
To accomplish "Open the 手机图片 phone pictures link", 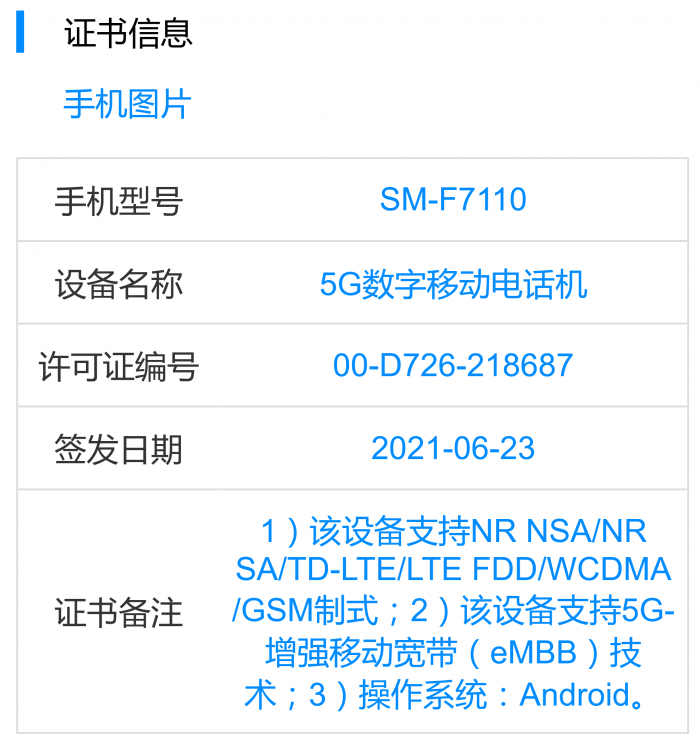I will point(127,104).
